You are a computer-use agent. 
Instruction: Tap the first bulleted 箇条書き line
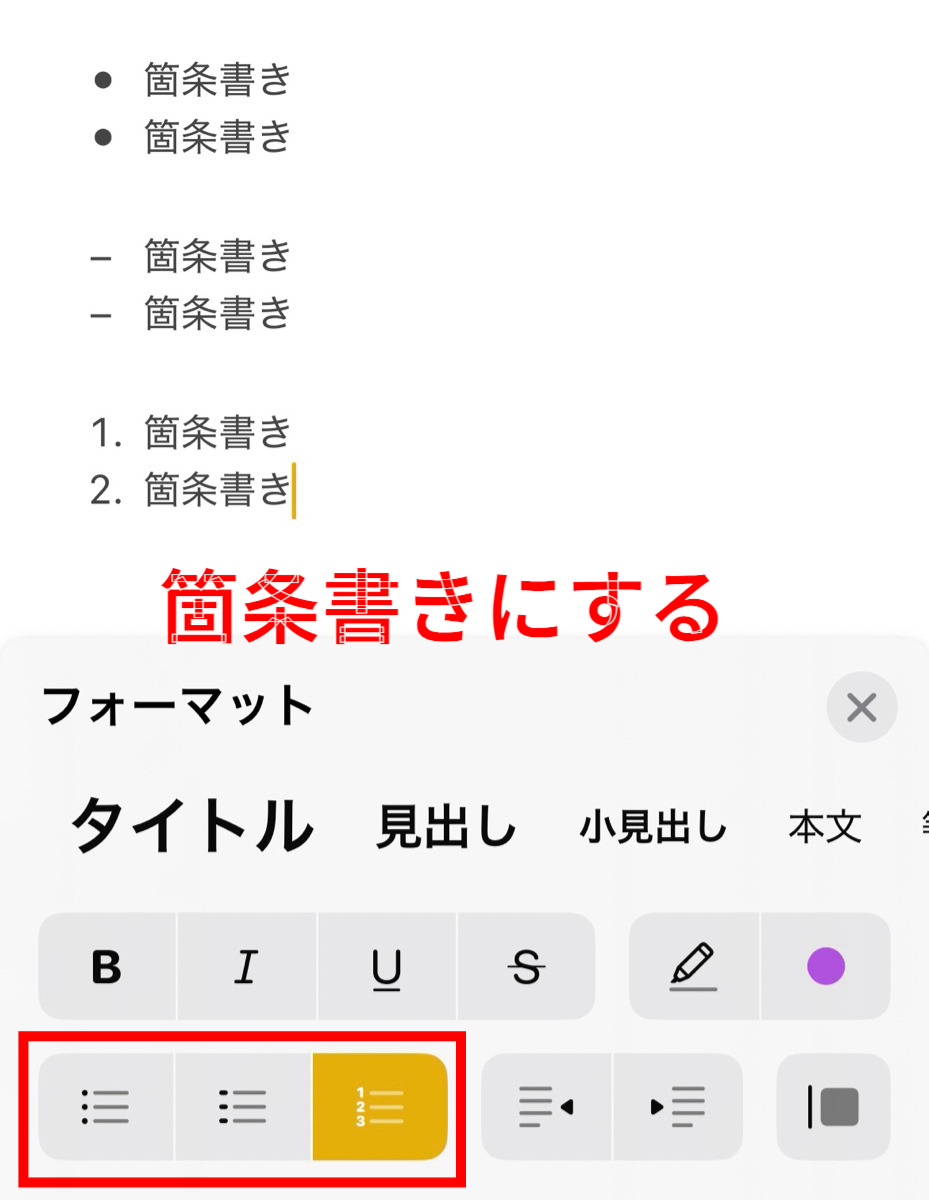[x=216, y=80]
